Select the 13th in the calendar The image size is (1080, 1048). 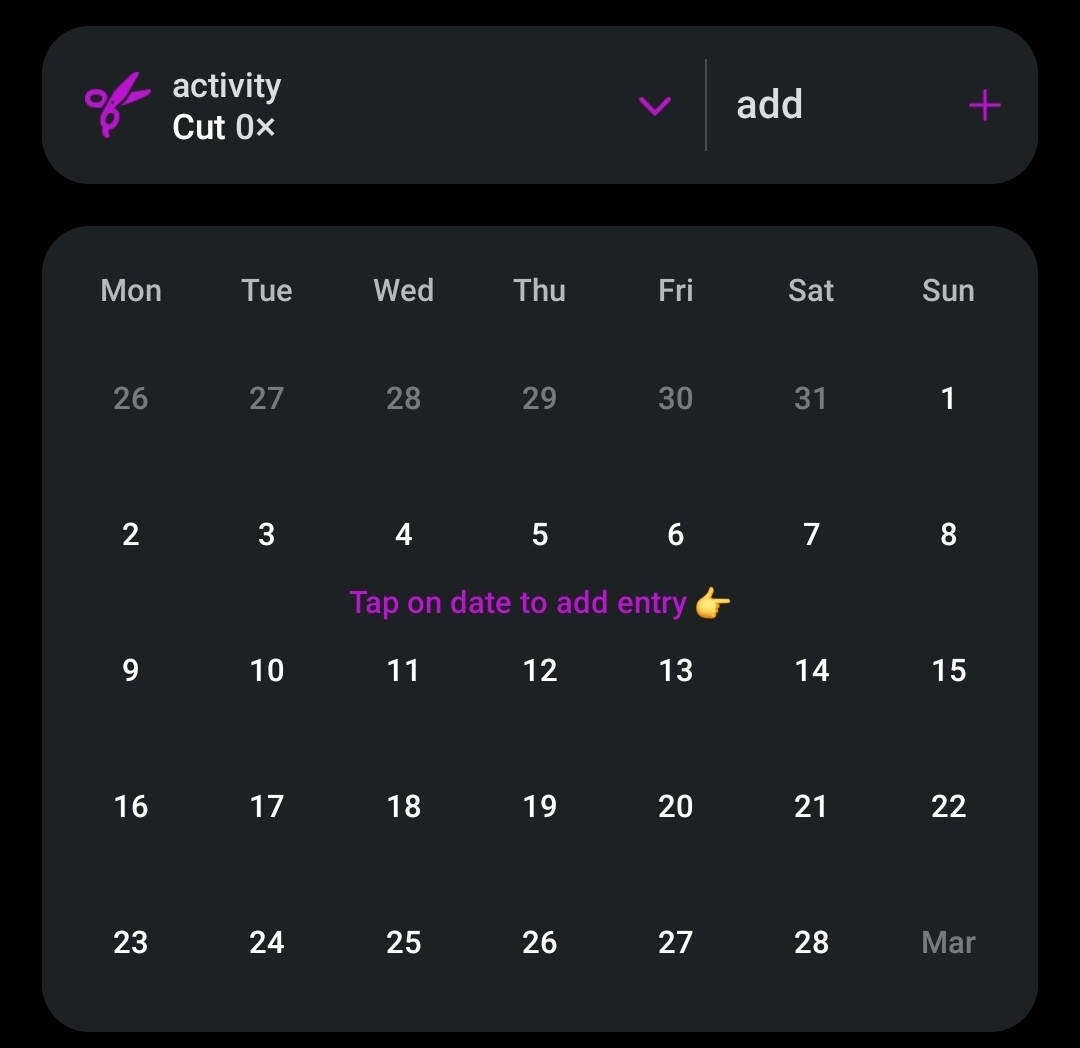click(676, 671)
